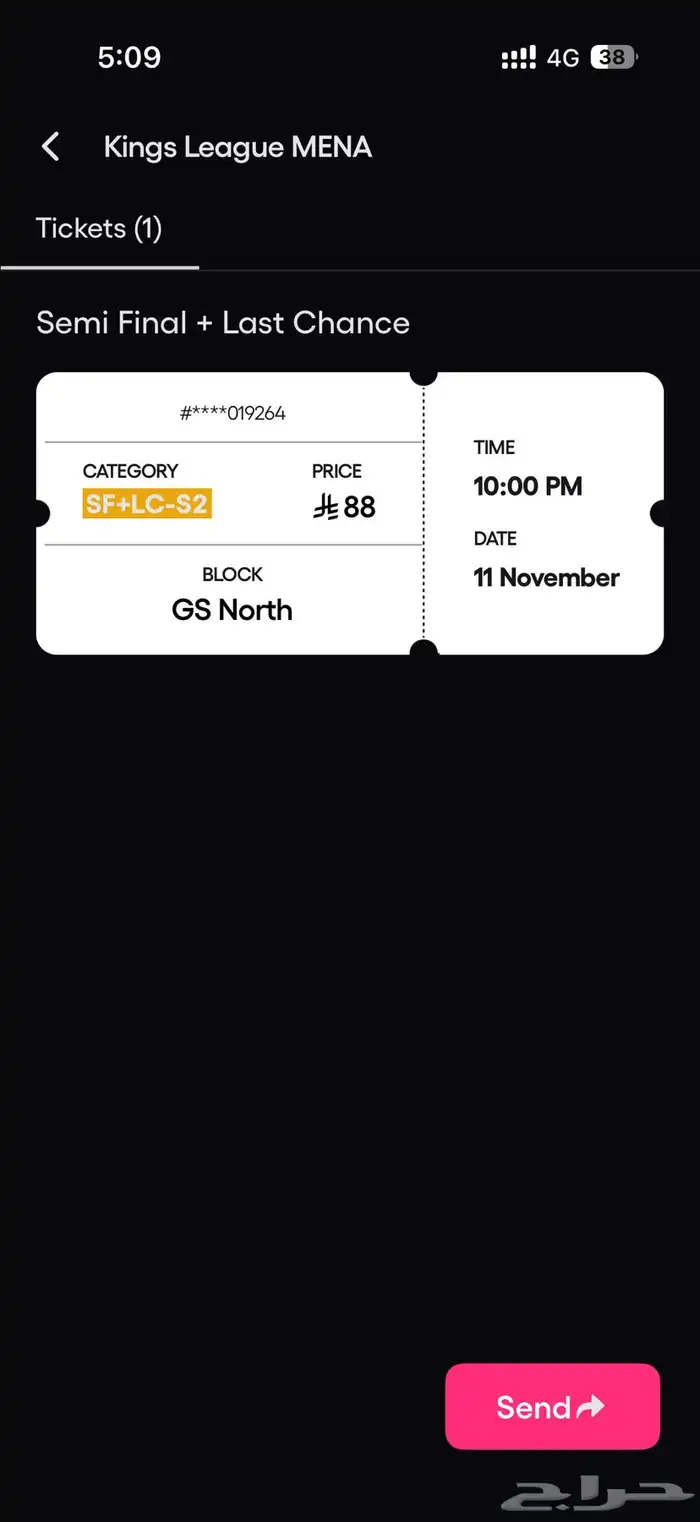This screenshot has height=1522, width=700.
Task: Go back from Kings League MENA
Action: click(51, 147)
